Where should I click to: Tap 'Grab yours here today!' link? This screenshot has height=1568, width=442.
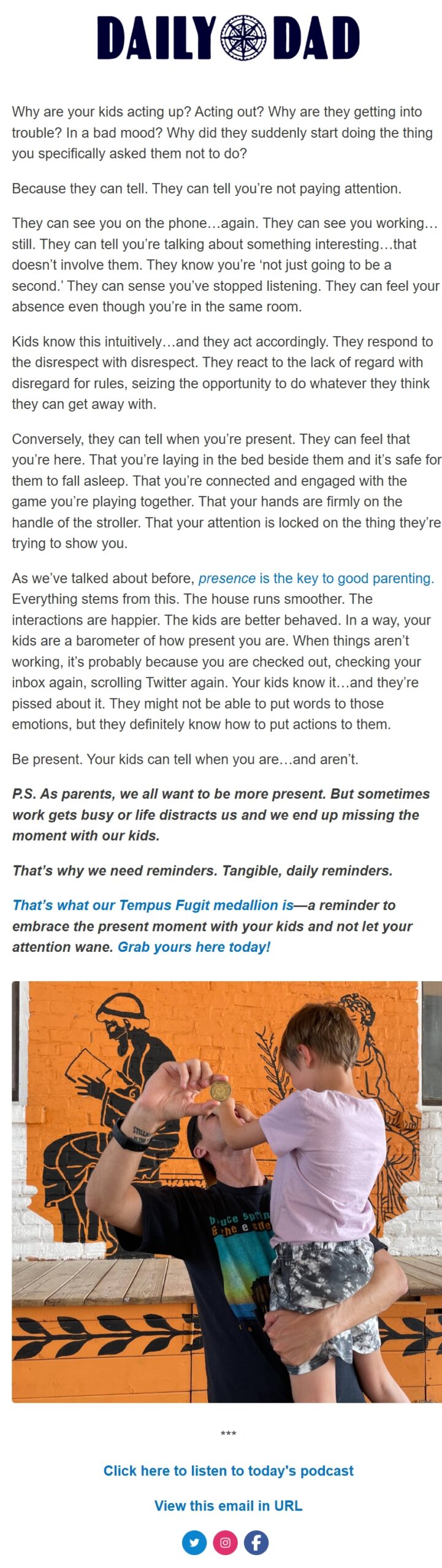[194, 946]
